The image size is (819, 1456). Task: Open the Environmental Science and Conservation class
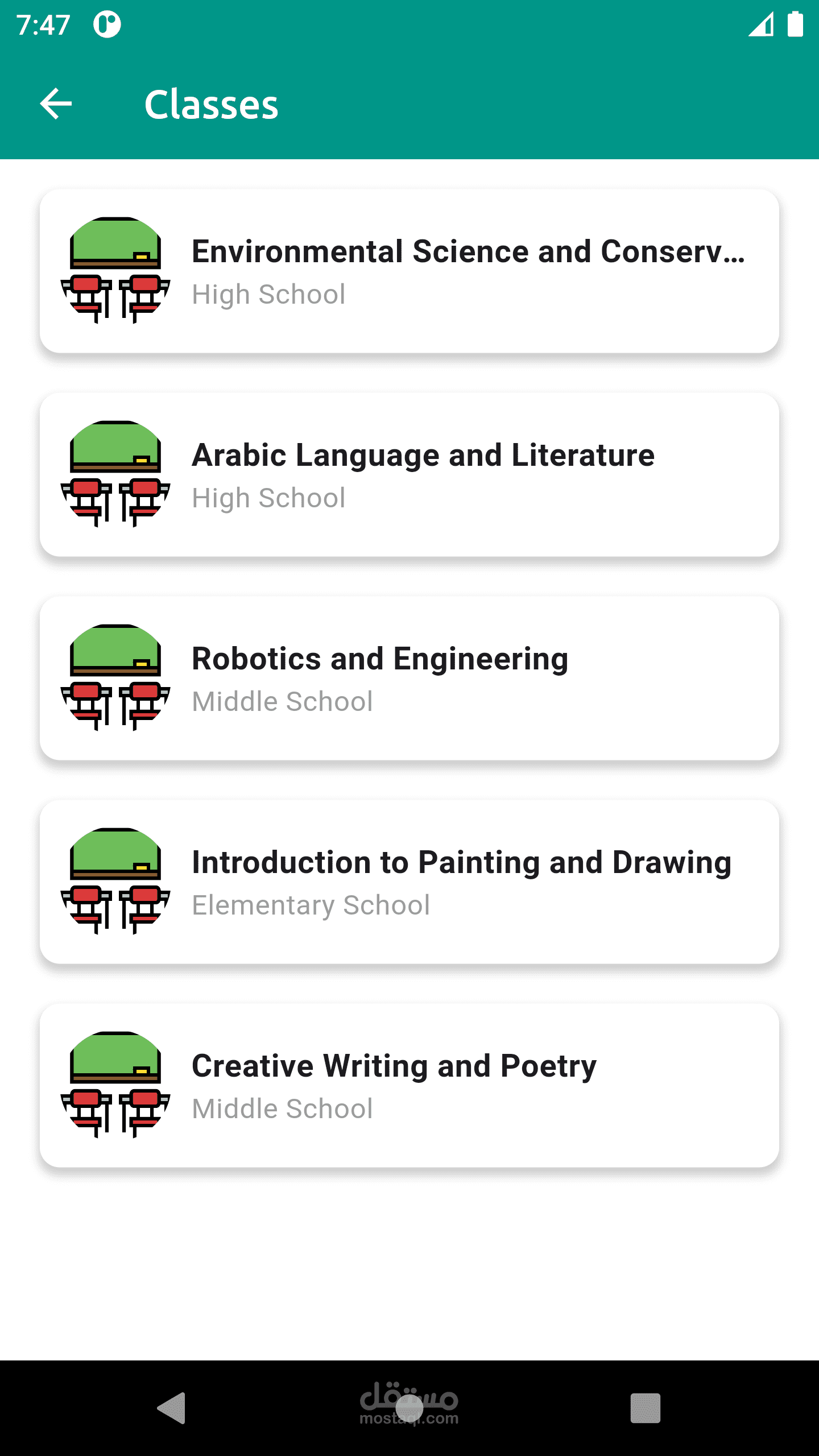pos(409,271)
